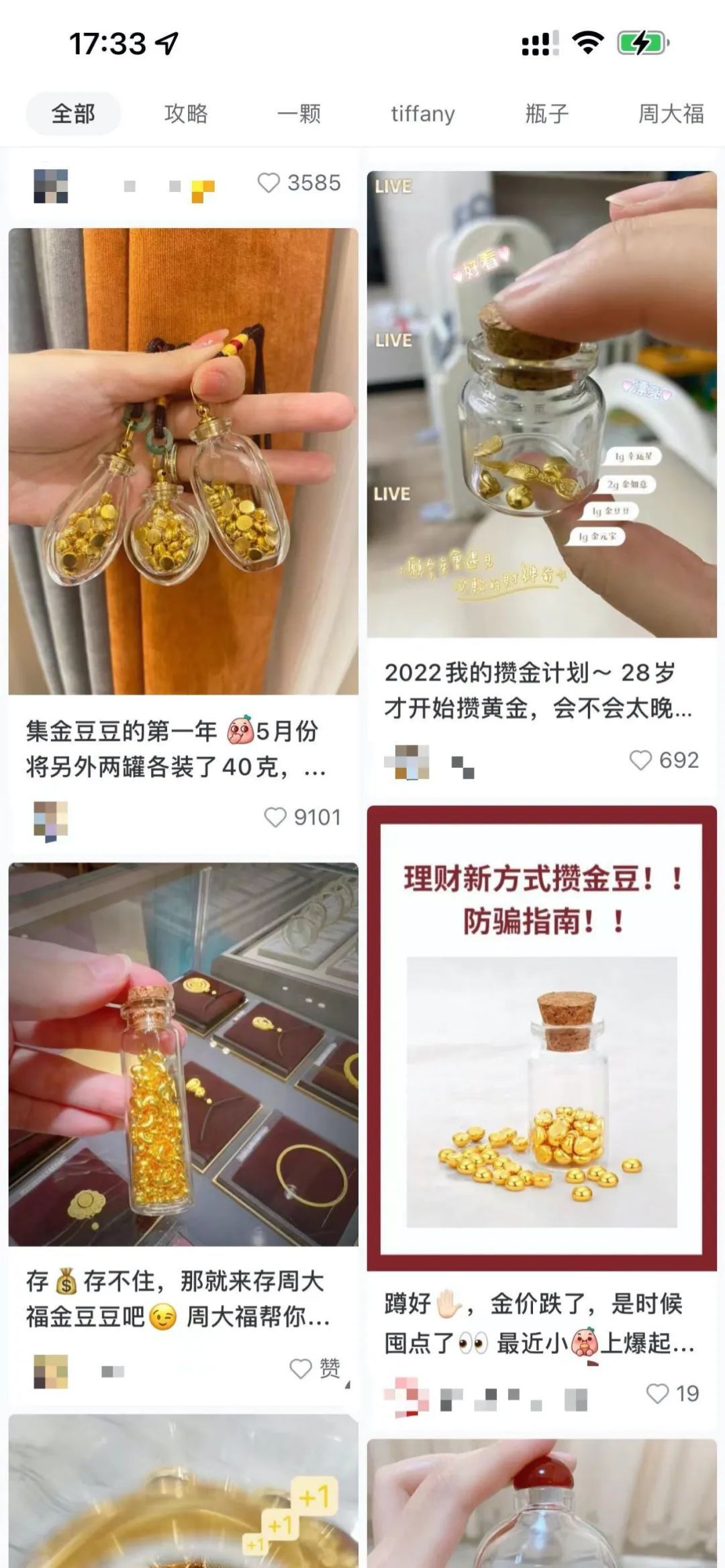The height and width of the screenshot is (1568, 725).
Task: Open the 集金豆豆的第一年 post
Action: coord(183,461)
